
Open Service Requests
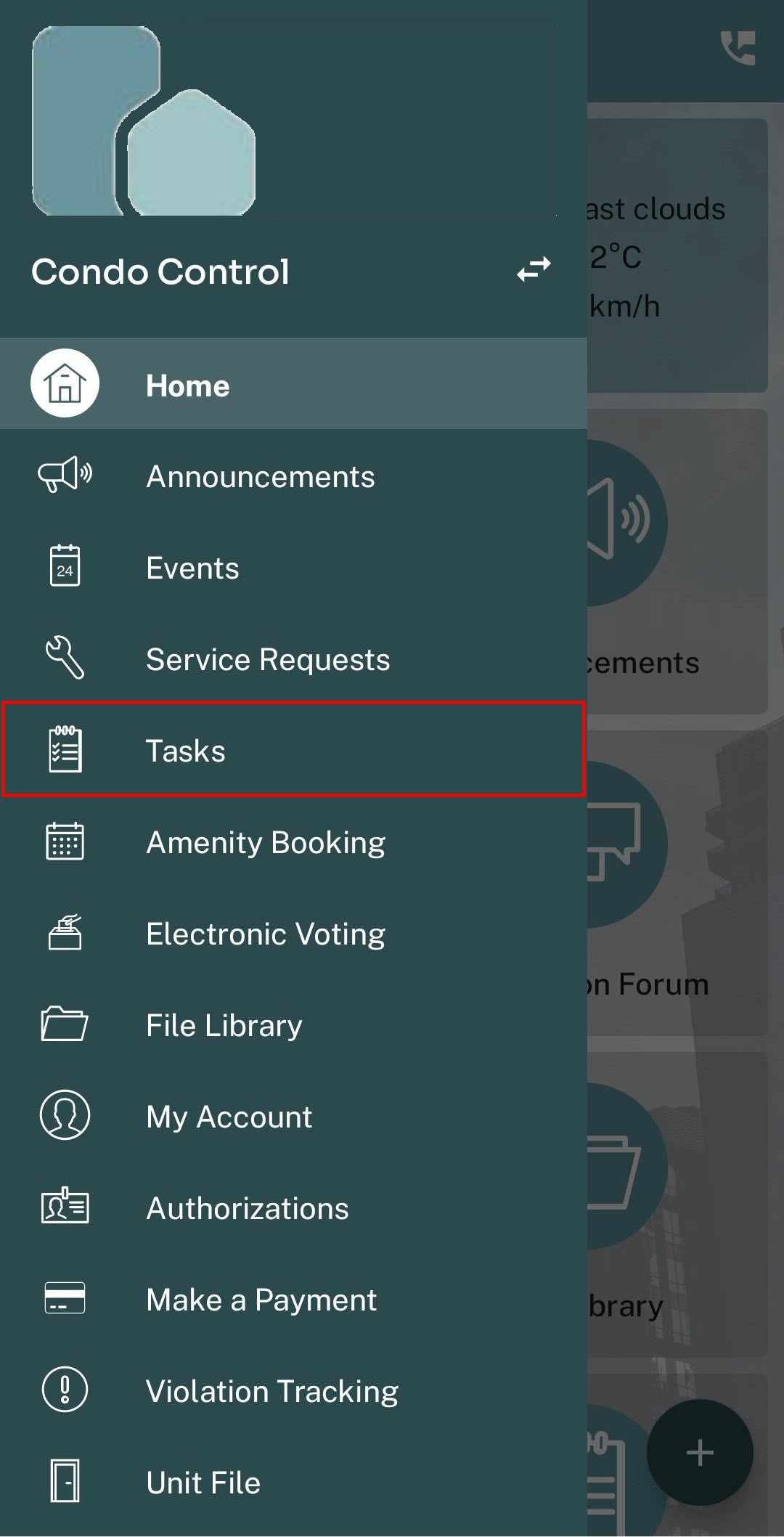(x=267, y=660)
